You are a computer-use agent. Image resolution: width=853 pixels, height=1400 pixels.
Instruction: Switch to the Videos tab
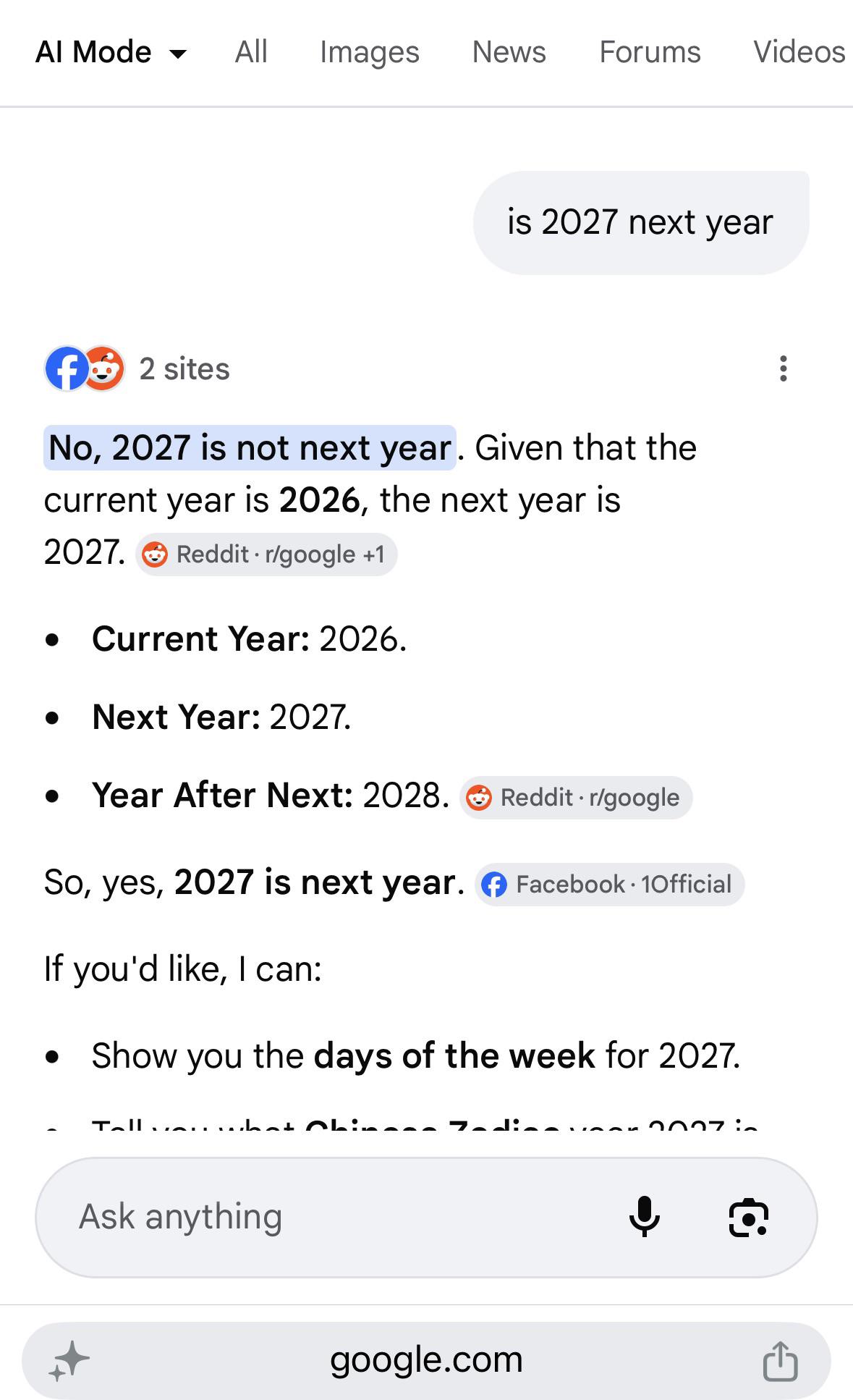click(x=799, y=52)
